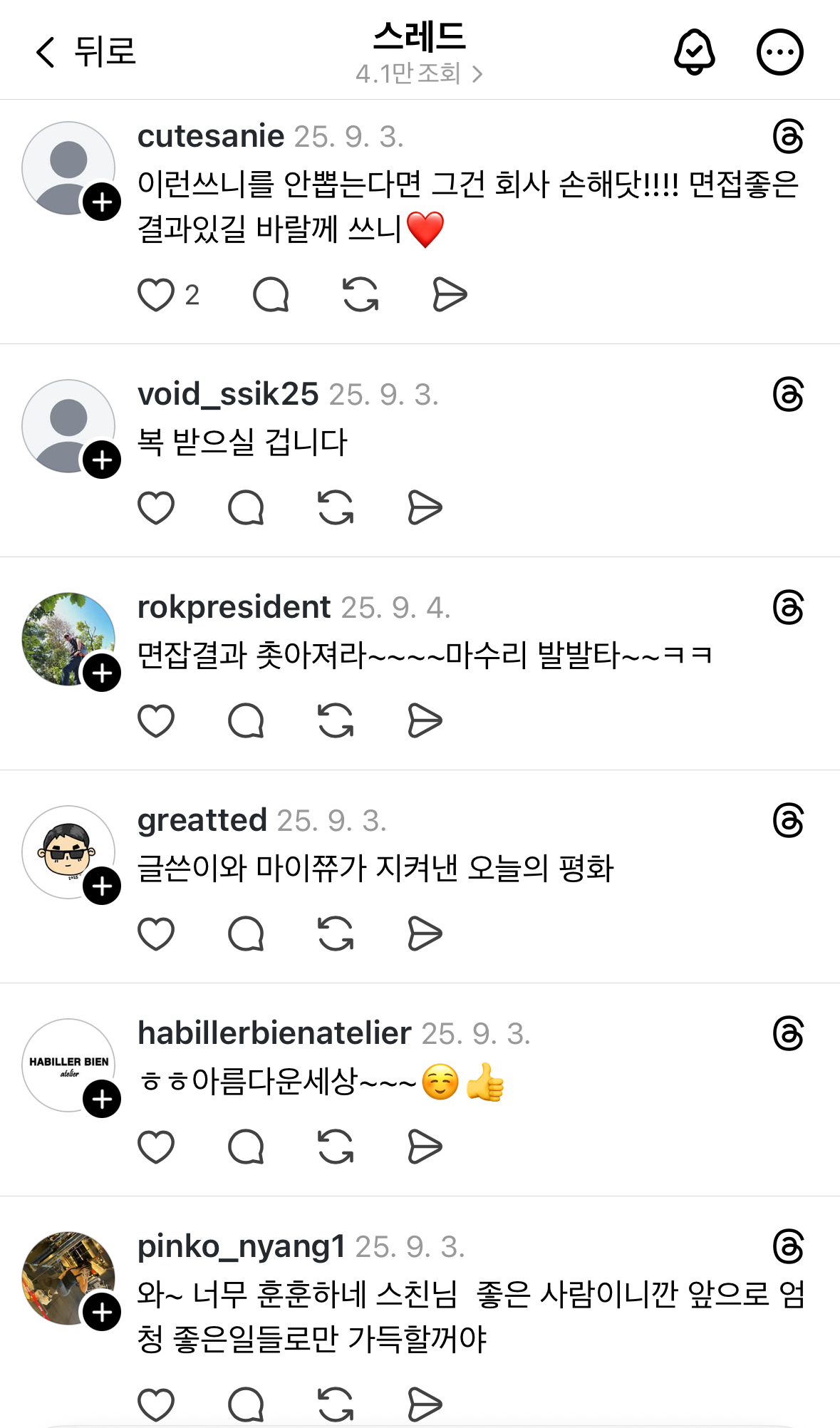Tap the Threads logo on greatted's reply
Viewport: 840px width, 1428px height.
788,820
